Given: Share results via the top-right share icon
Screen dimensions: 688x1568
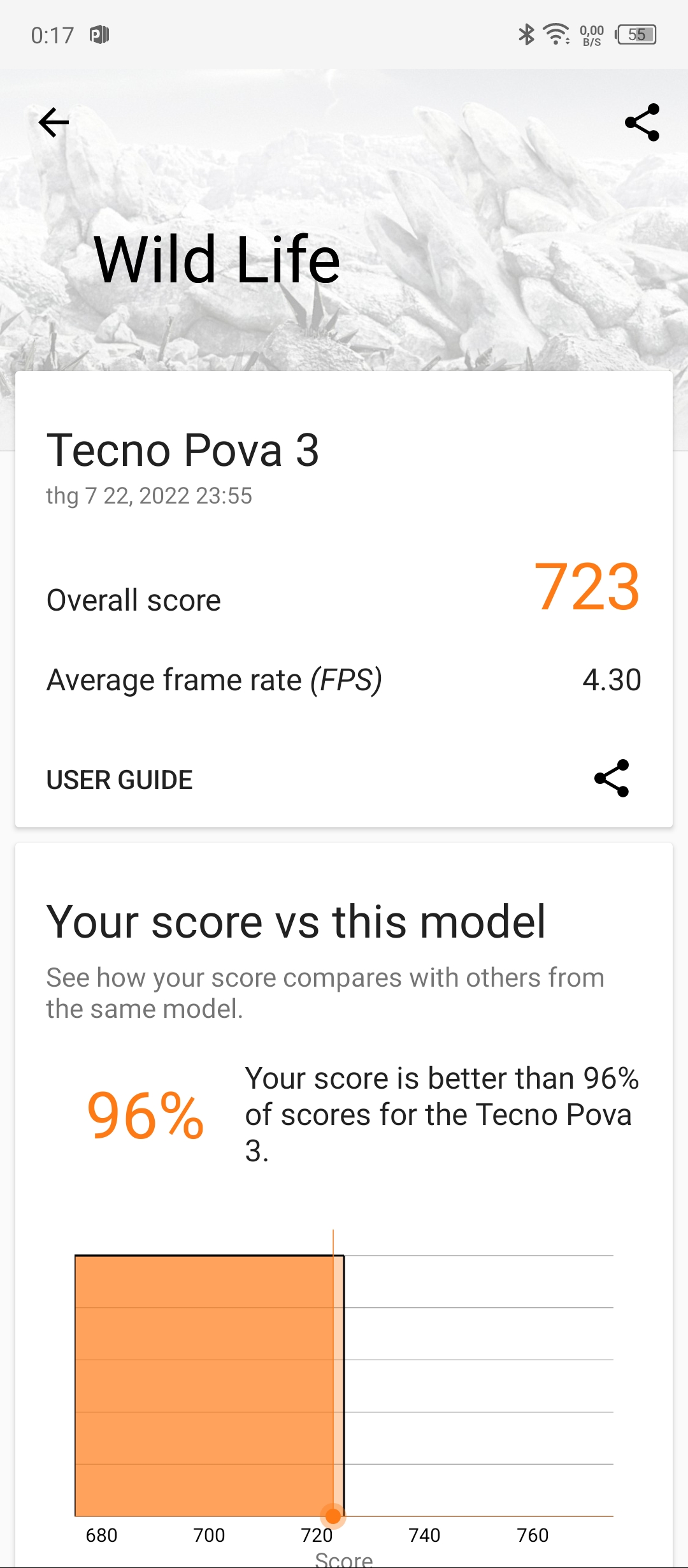Looking at the screenshot, I should (642, 122).
